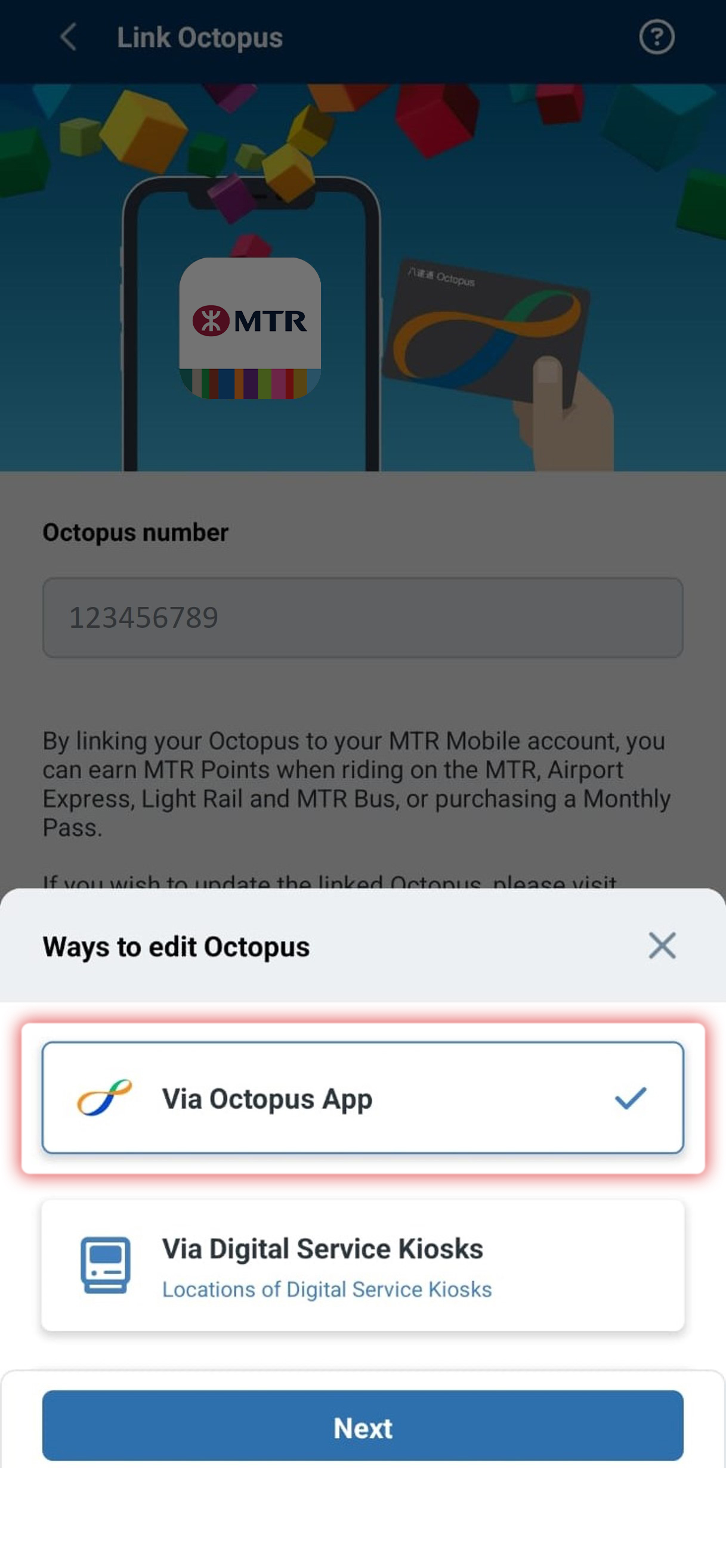Choose Via Digital Service Kiosks

point(322,1249)
